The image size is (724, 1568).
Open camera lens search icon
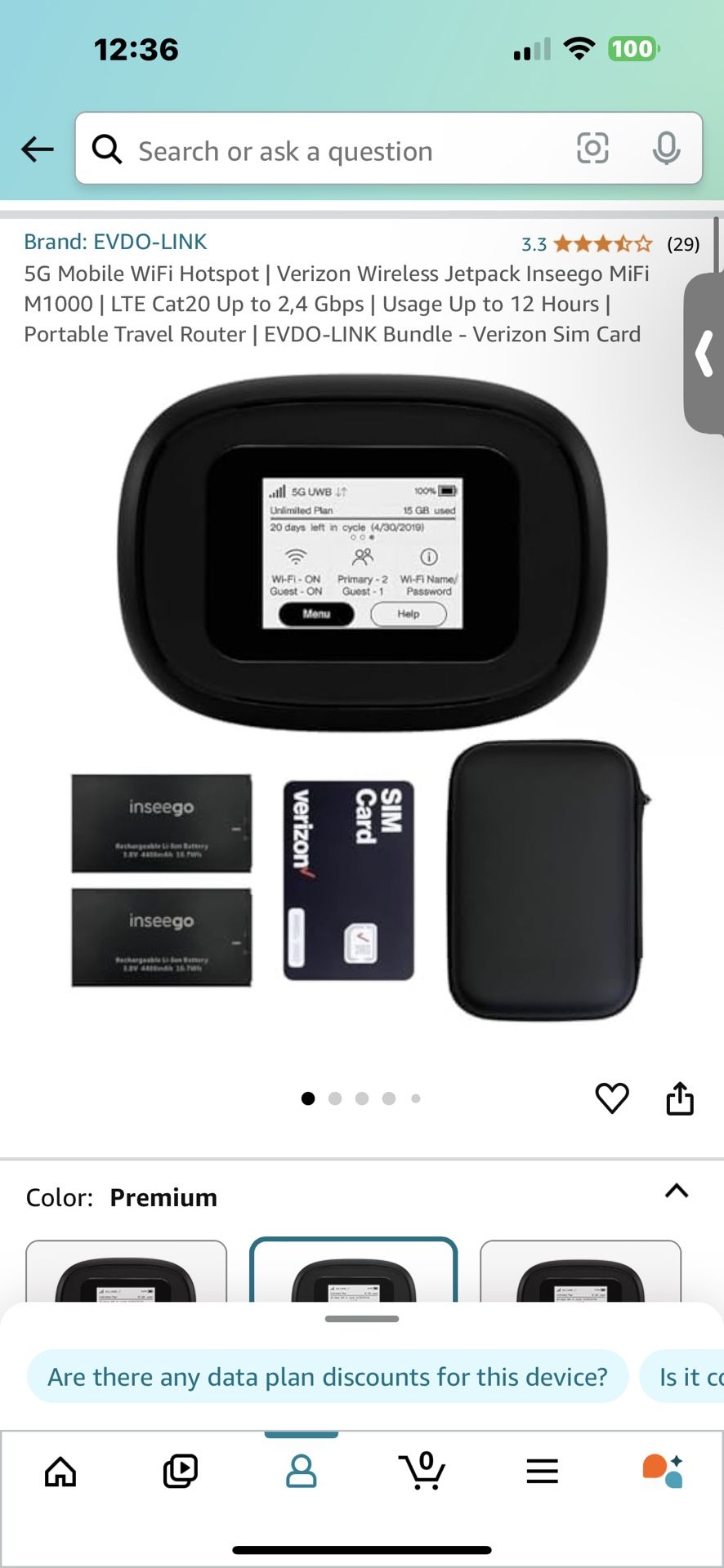(x=592, y=149)
